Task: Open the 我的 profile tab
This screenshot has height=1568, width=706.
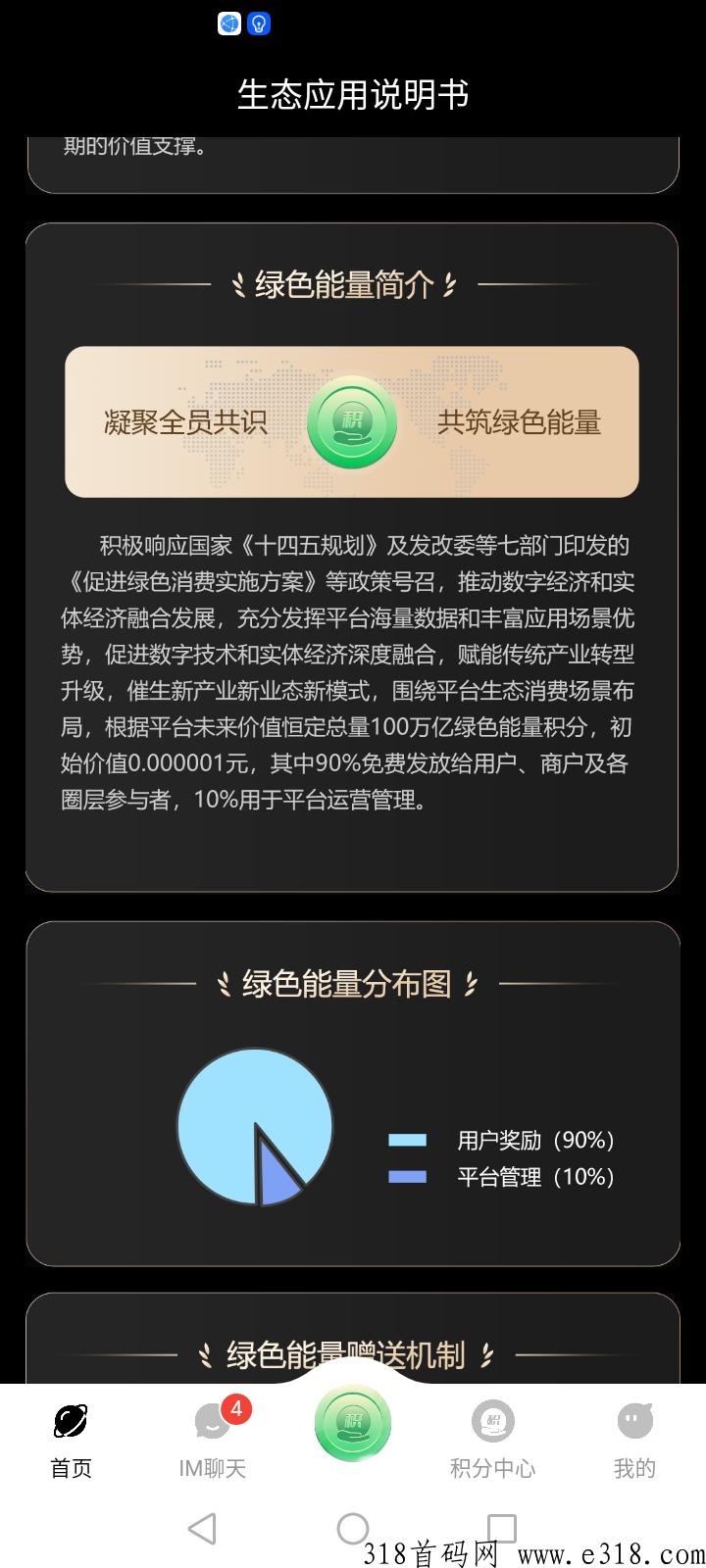Action: coord(634,1438)
